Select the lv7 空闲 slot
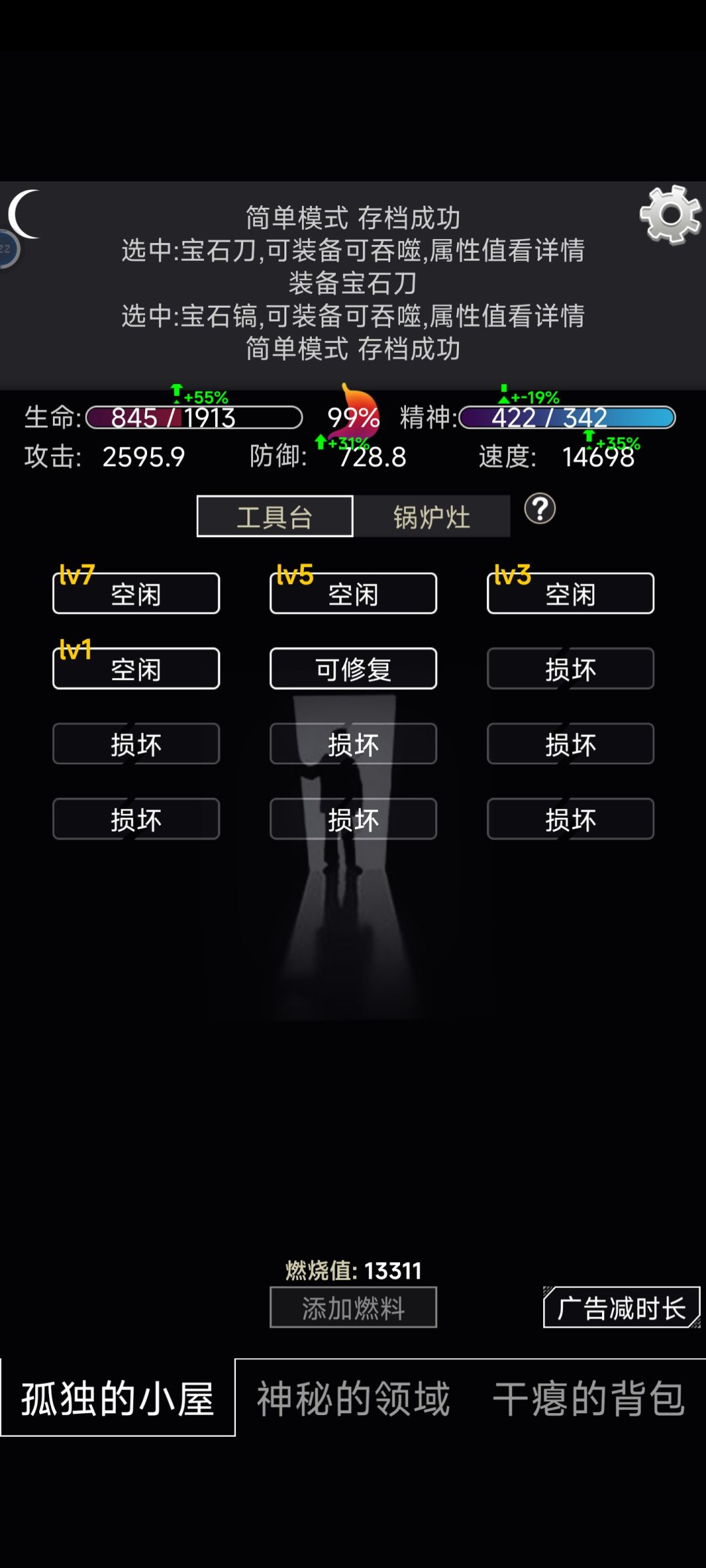The width and height of the screenshot is (706, 1568). (x=136, y=593)
